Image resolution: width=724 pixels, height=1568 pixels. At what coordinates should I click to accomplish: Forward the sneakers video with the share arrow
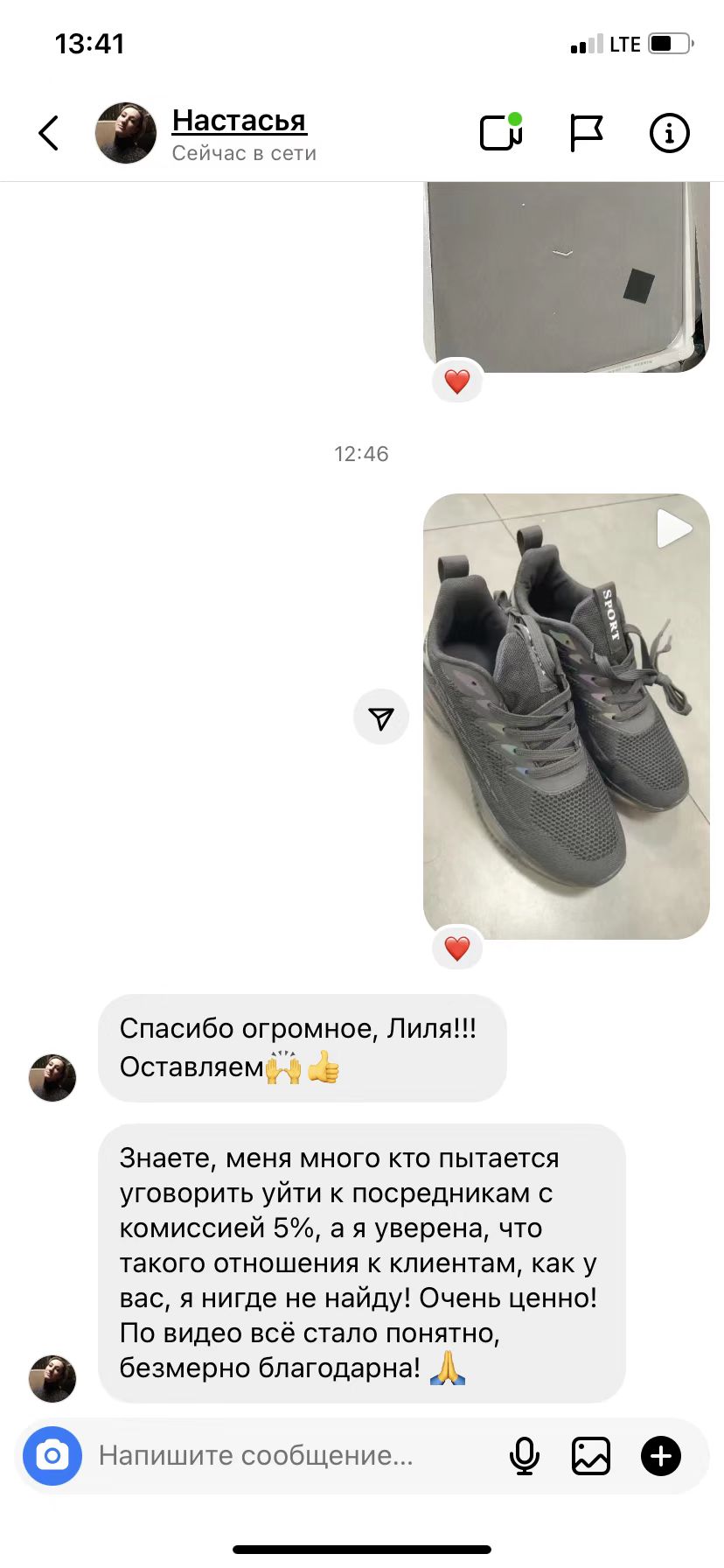[x=381, y=717]
